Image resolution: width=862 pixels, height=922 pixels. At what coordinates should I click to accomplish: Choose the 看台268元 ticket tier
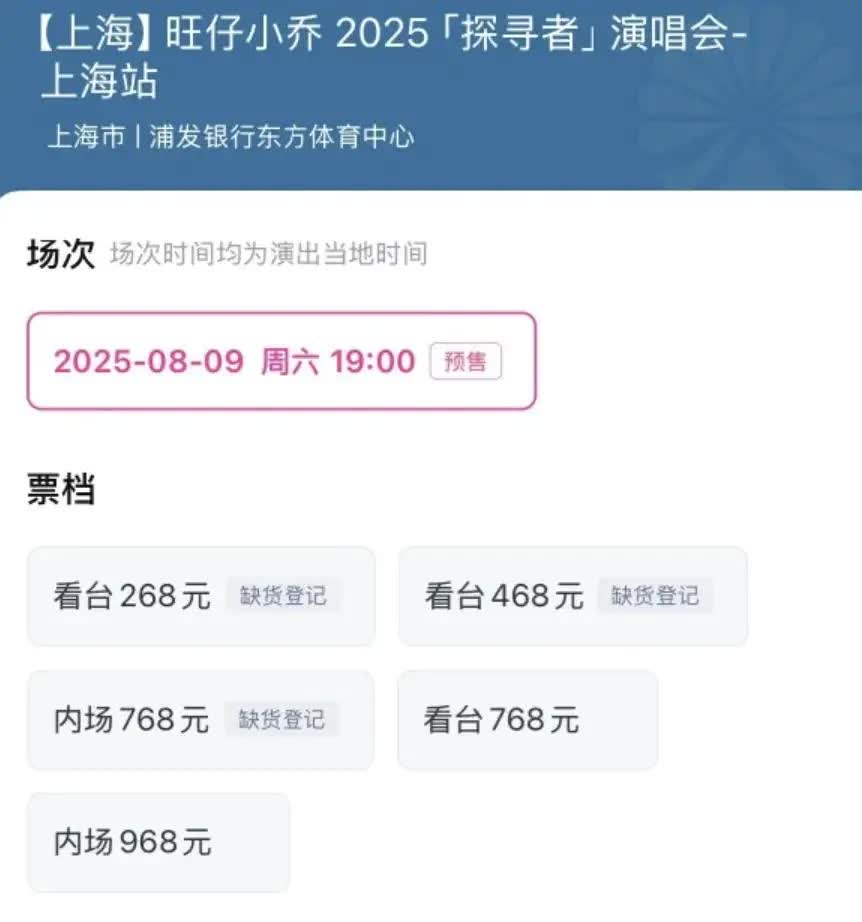coord(200,597)
